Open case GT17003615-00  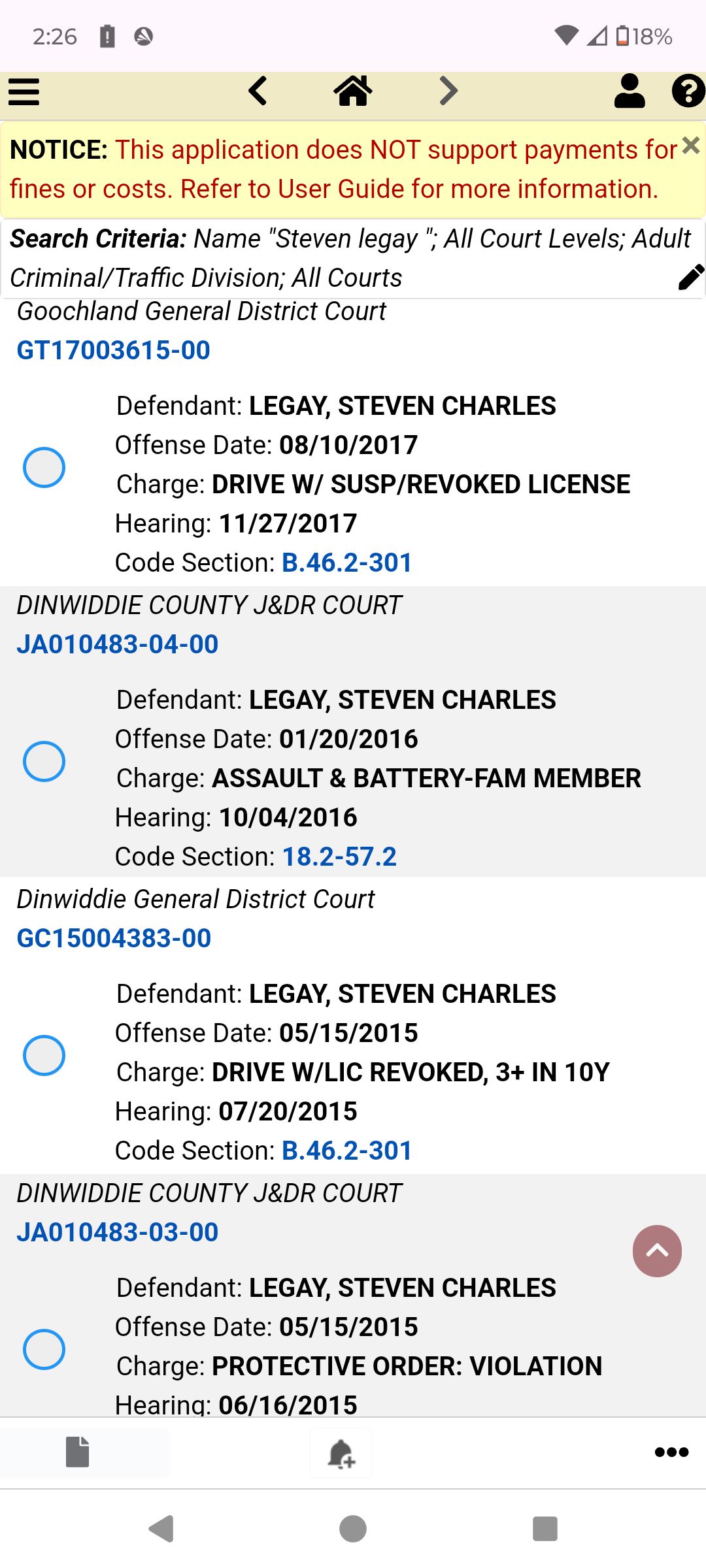(x=114, y=350)
